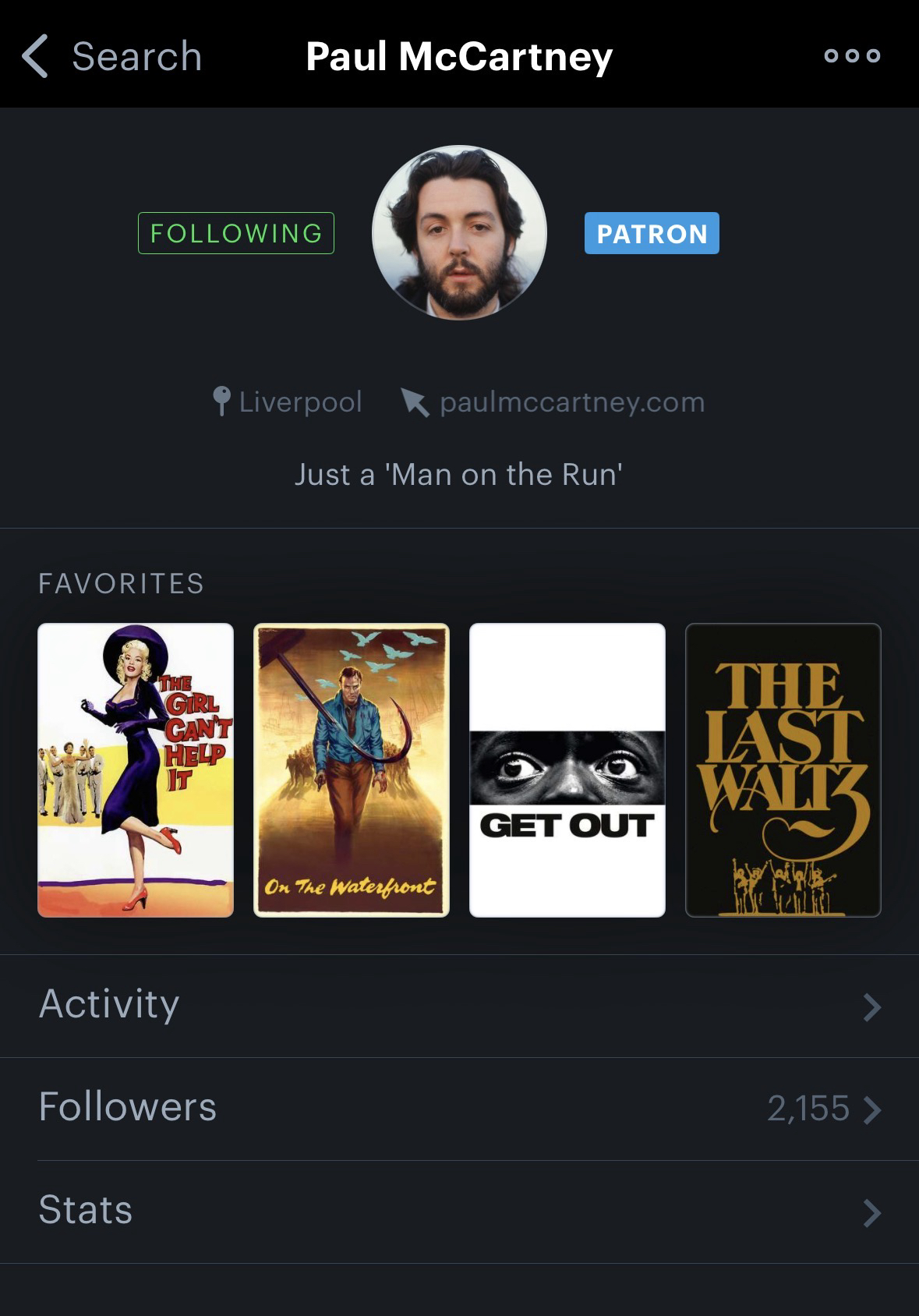Tap the Patron badge

(652, 233)
